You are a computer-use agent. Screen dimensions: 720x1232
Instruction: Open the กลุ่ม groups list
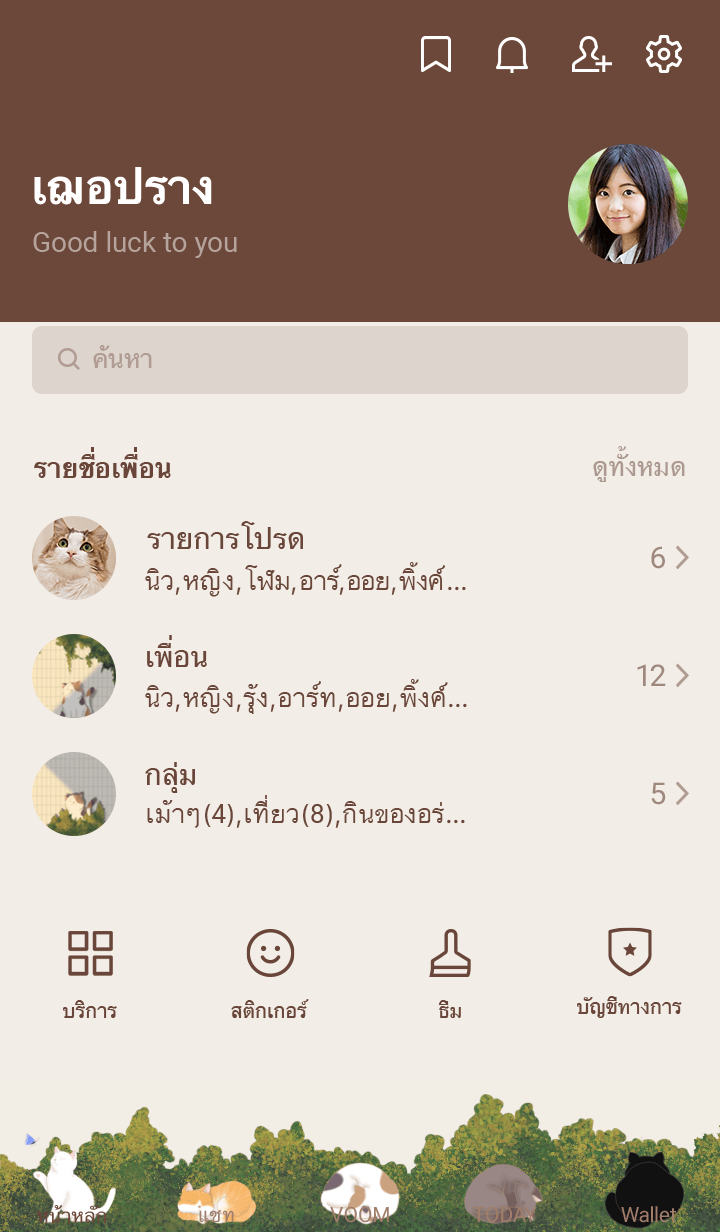360,794
